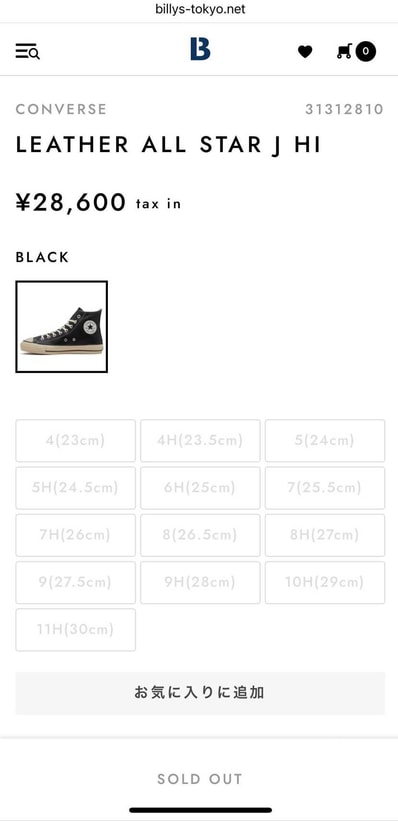
Task: Select size 9H(28cm)
Action: click(200, 582)
